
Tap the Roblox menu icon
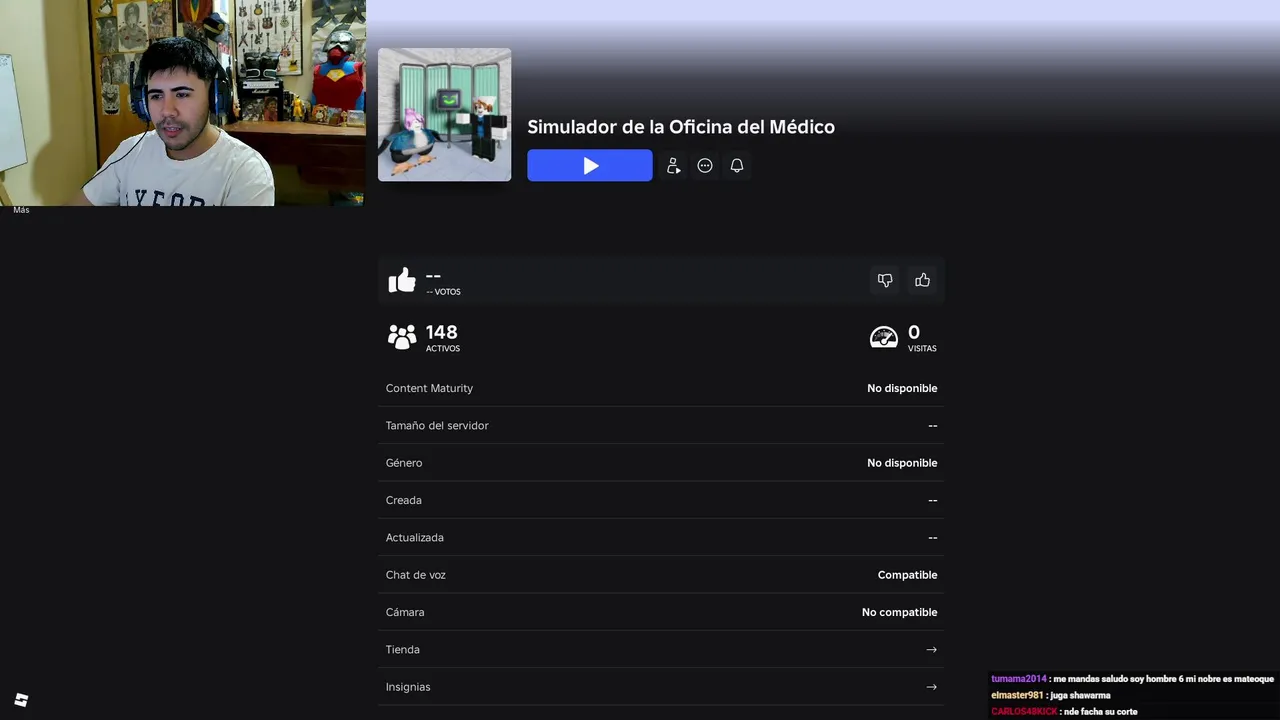coord(21,700)
